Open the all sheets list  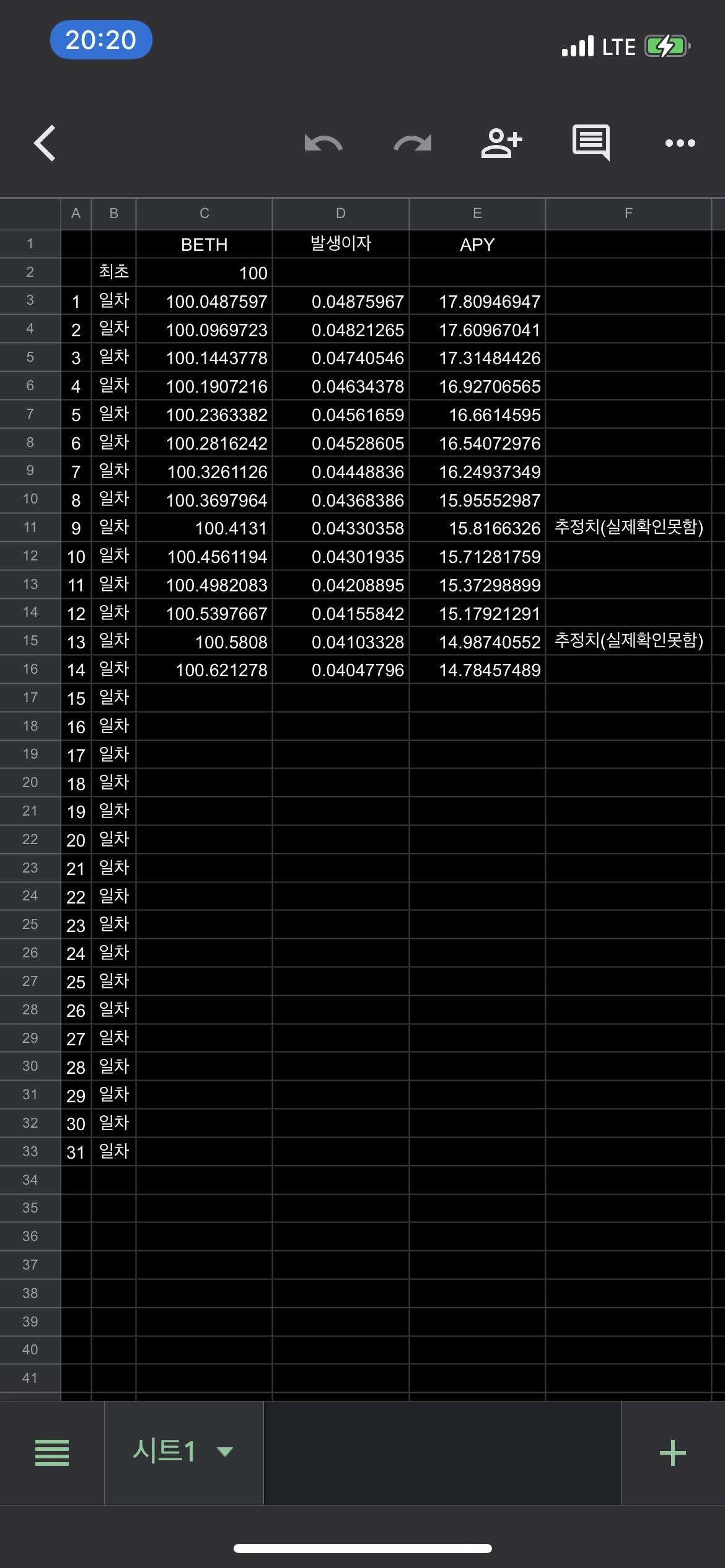[x=52, y=1453]
